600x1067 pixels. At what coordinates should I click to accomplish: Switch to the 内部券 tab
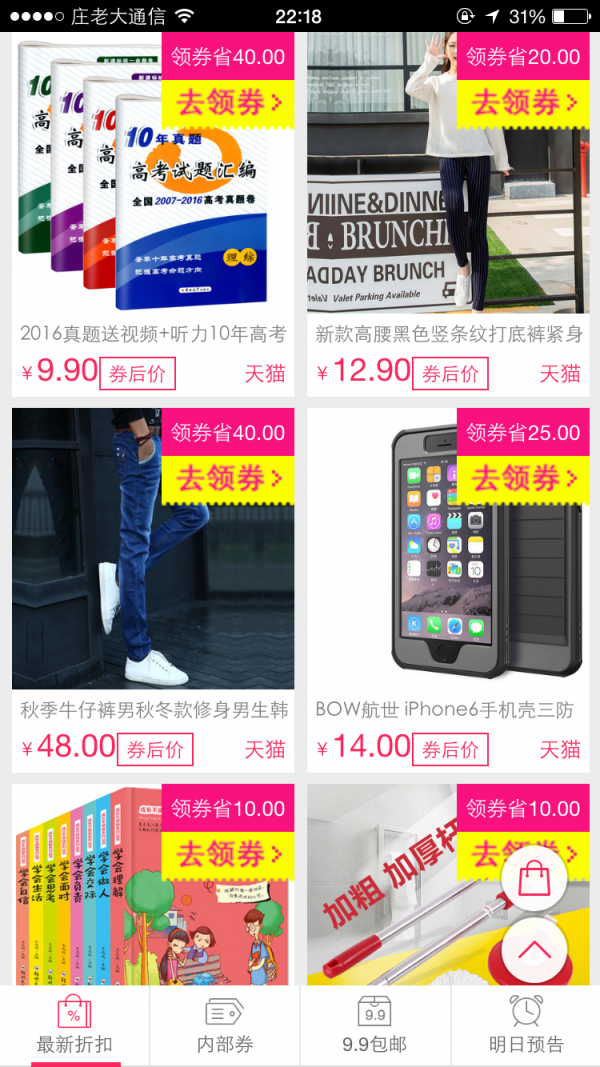pyautogui.click(x=225, y=1025)
